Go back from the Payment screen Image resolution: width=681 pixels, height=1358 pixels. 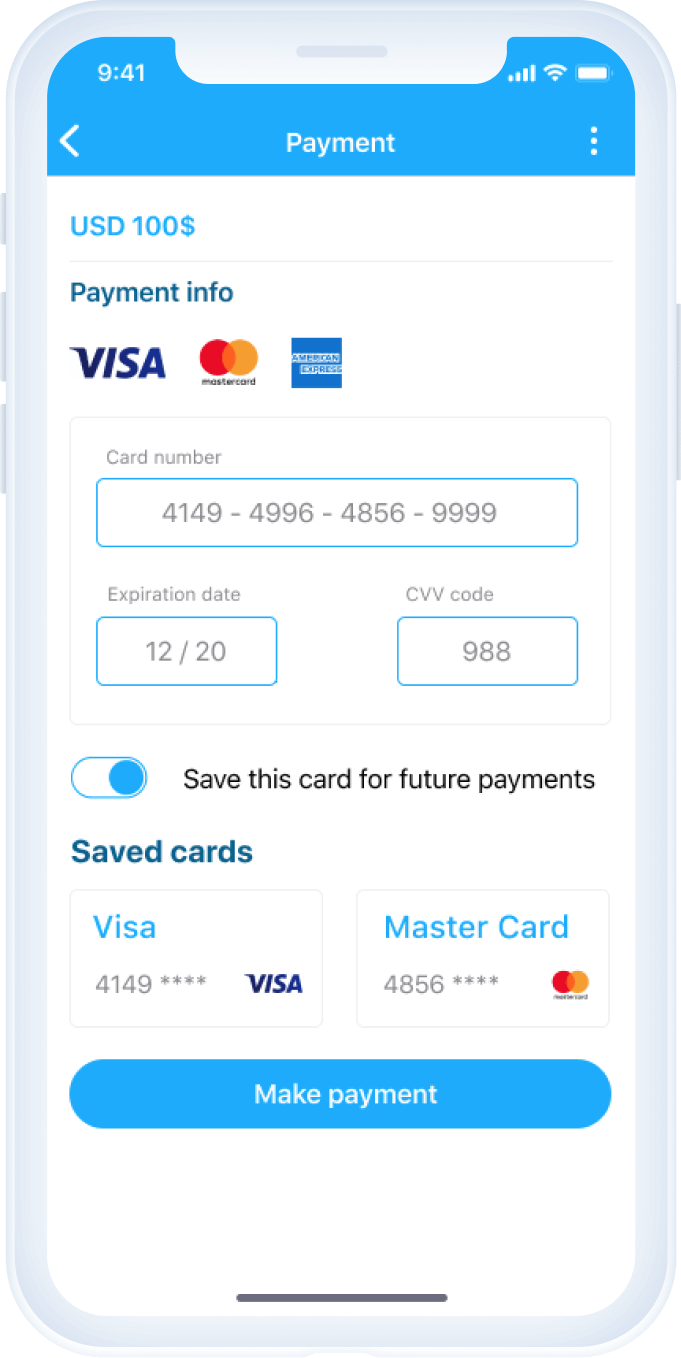[x=69, y=142]
